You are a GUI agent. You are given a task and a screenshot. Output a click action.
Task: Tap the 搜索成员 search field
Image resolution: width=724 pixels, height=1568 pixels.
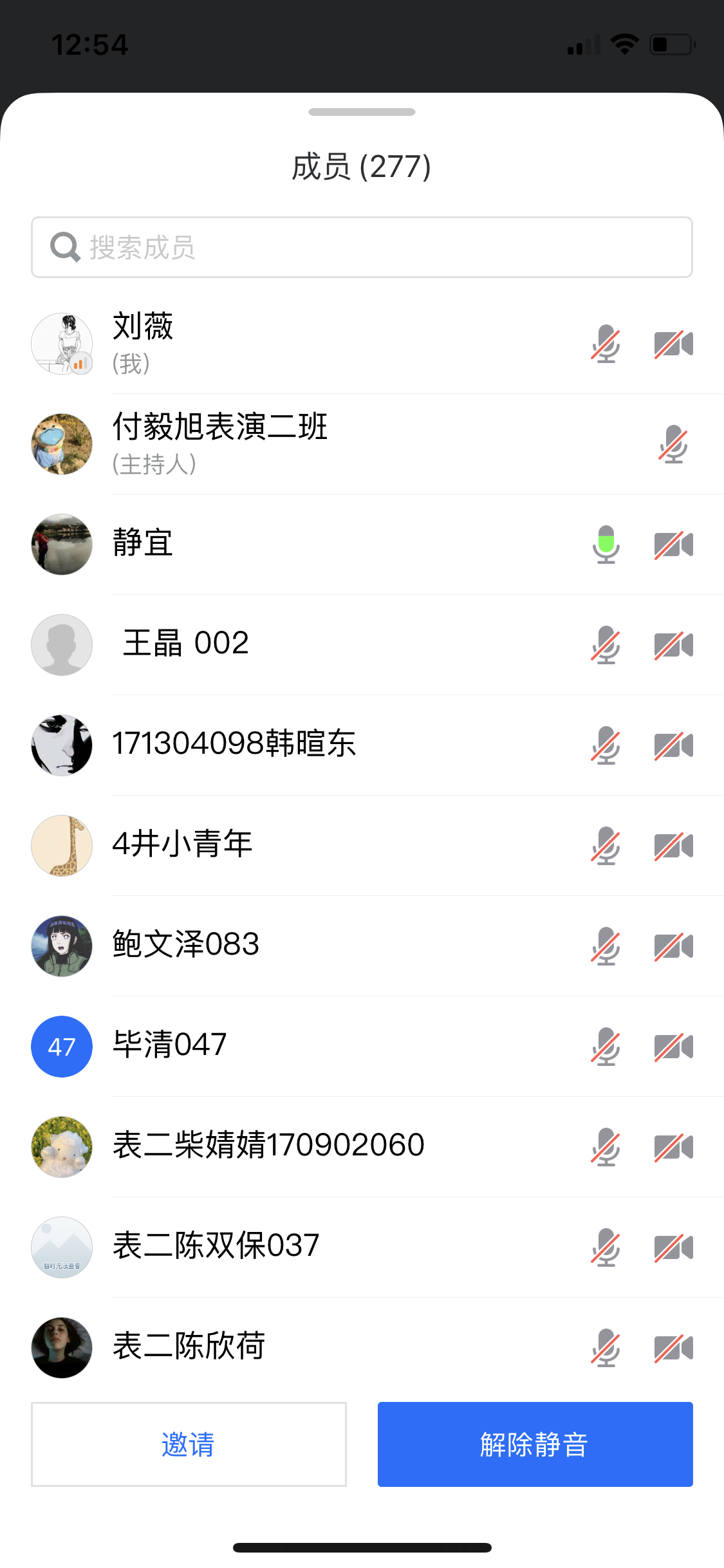(362, 248)
